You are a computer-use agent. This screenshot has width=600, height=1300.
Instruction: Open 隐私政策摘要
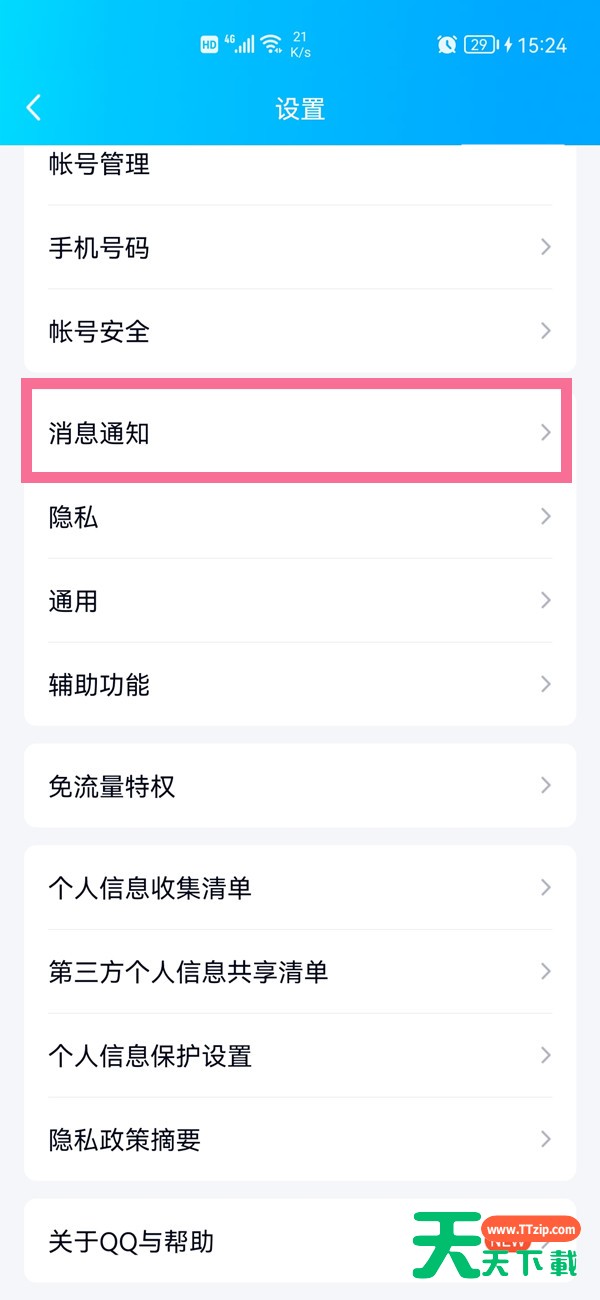tap(300, 1139)
